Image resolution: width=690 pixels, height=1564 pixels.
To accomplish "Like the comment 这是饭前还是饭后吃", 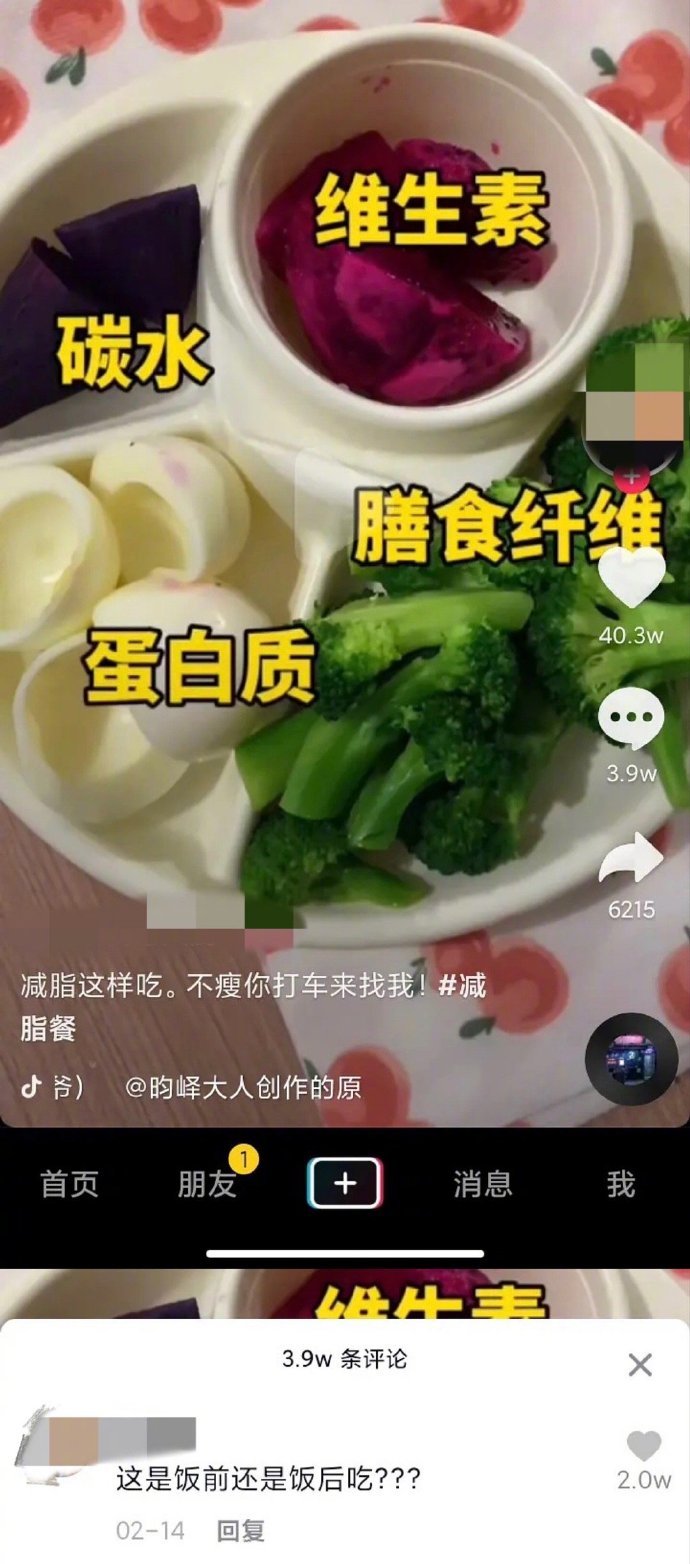I will (x=643, y=1446).
